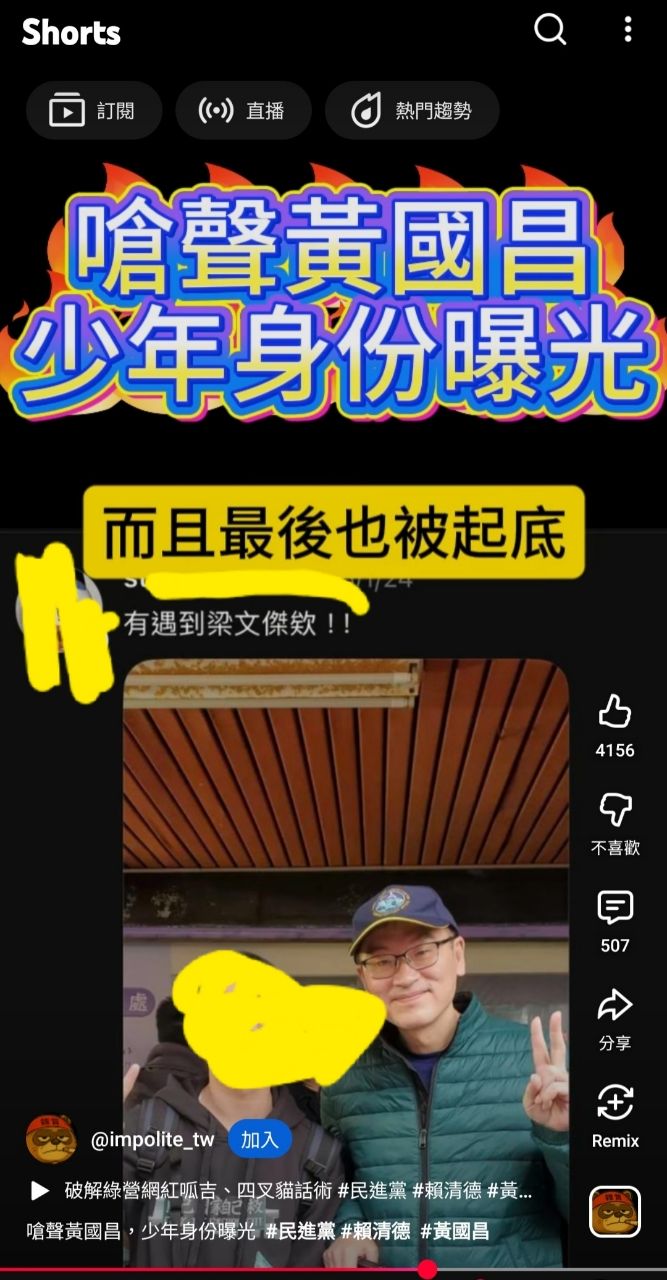Share this Short via 分享
The image size is (667, 1280).
(614, 1006)
